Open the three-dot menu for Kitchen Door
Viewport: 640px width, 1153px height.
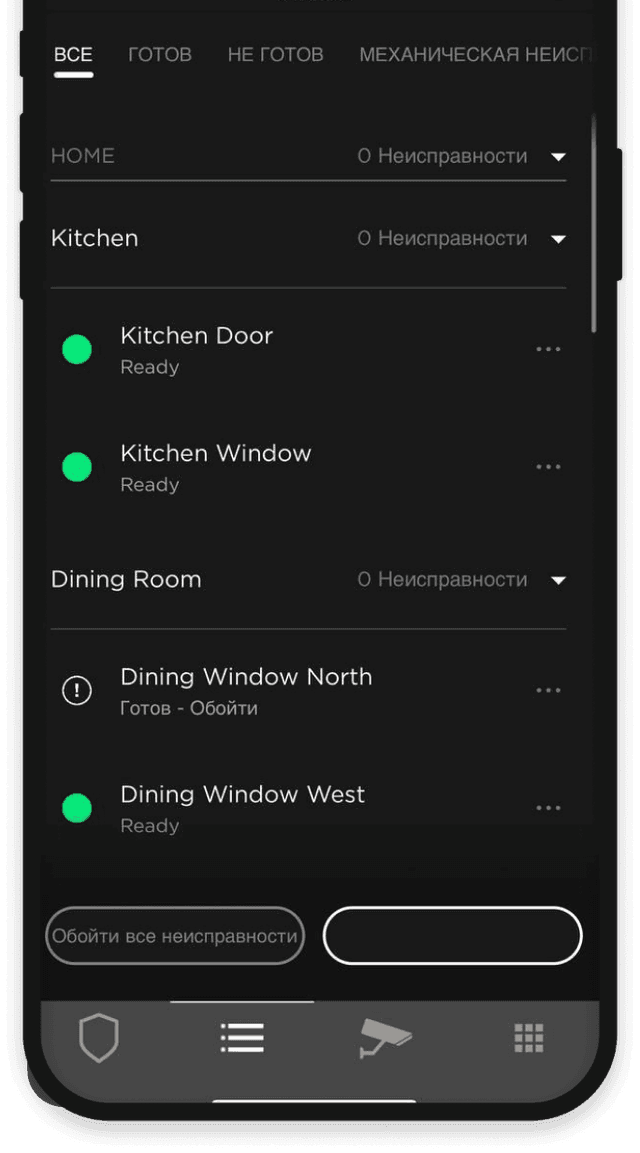pos(548,349)
